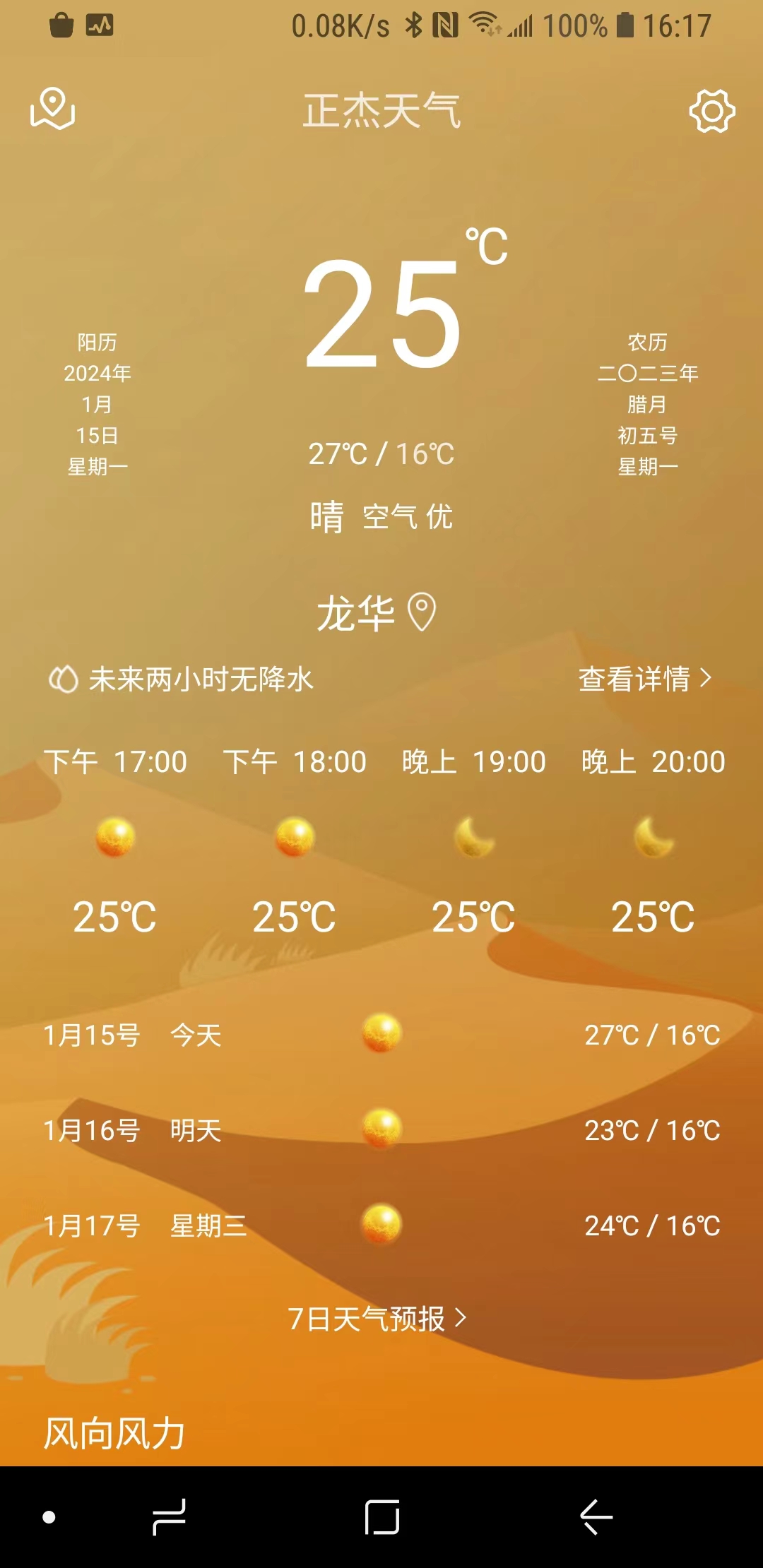Screen dimensions: 763x1568
Task: Expand 查看详情 precipitation details
Action: (x=644, y=680)
